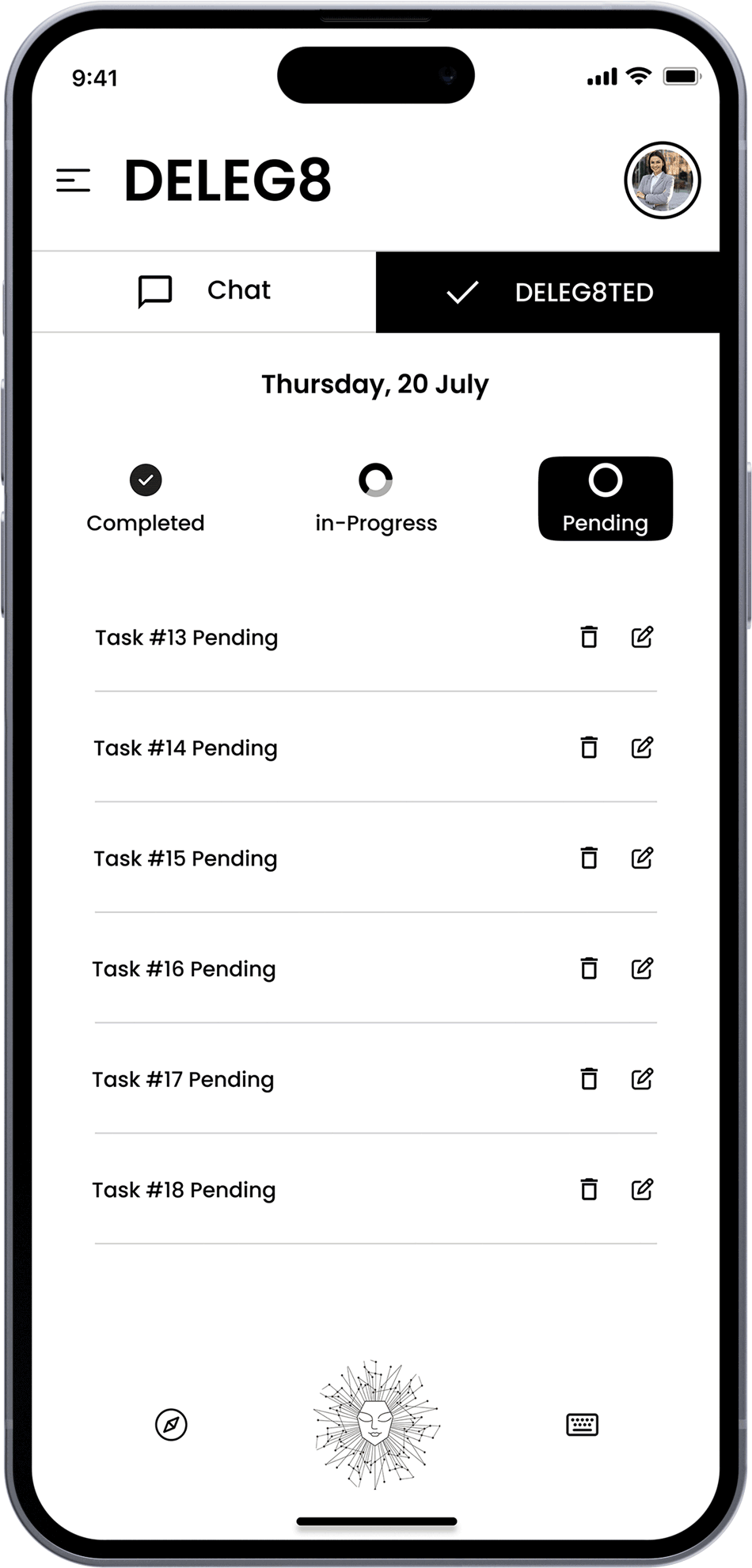Viewport: 752px width, 1568px height.
Task: Open the keyboard input icon
Action: 582,1425
